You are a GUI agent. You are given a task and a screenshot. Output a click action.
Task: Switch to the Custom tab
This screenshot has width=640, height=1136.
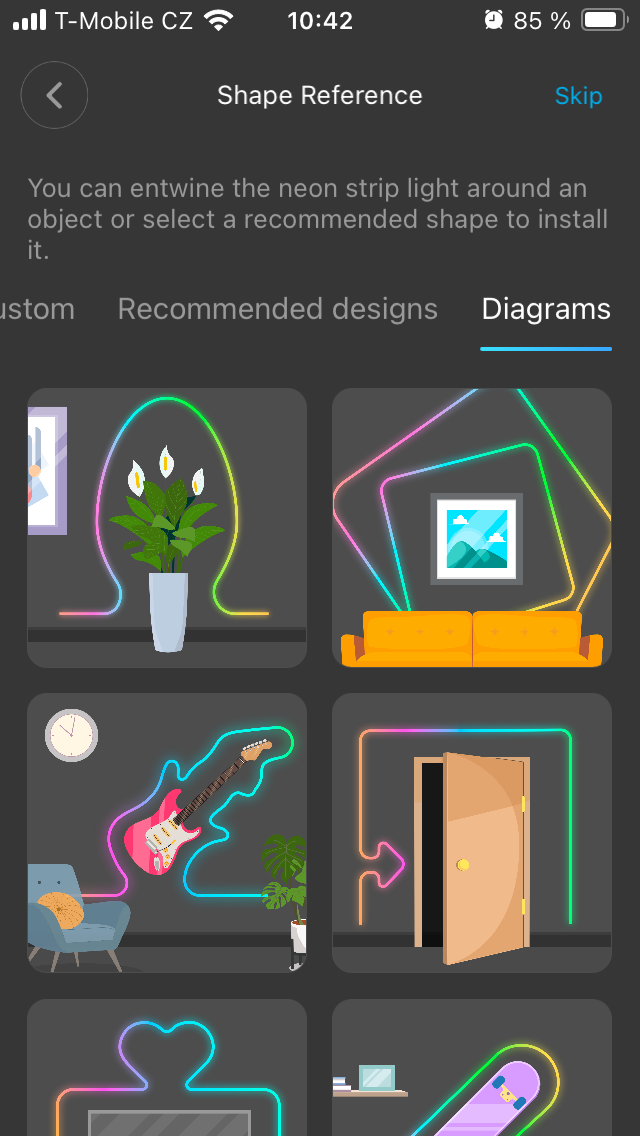click(37, 309)
